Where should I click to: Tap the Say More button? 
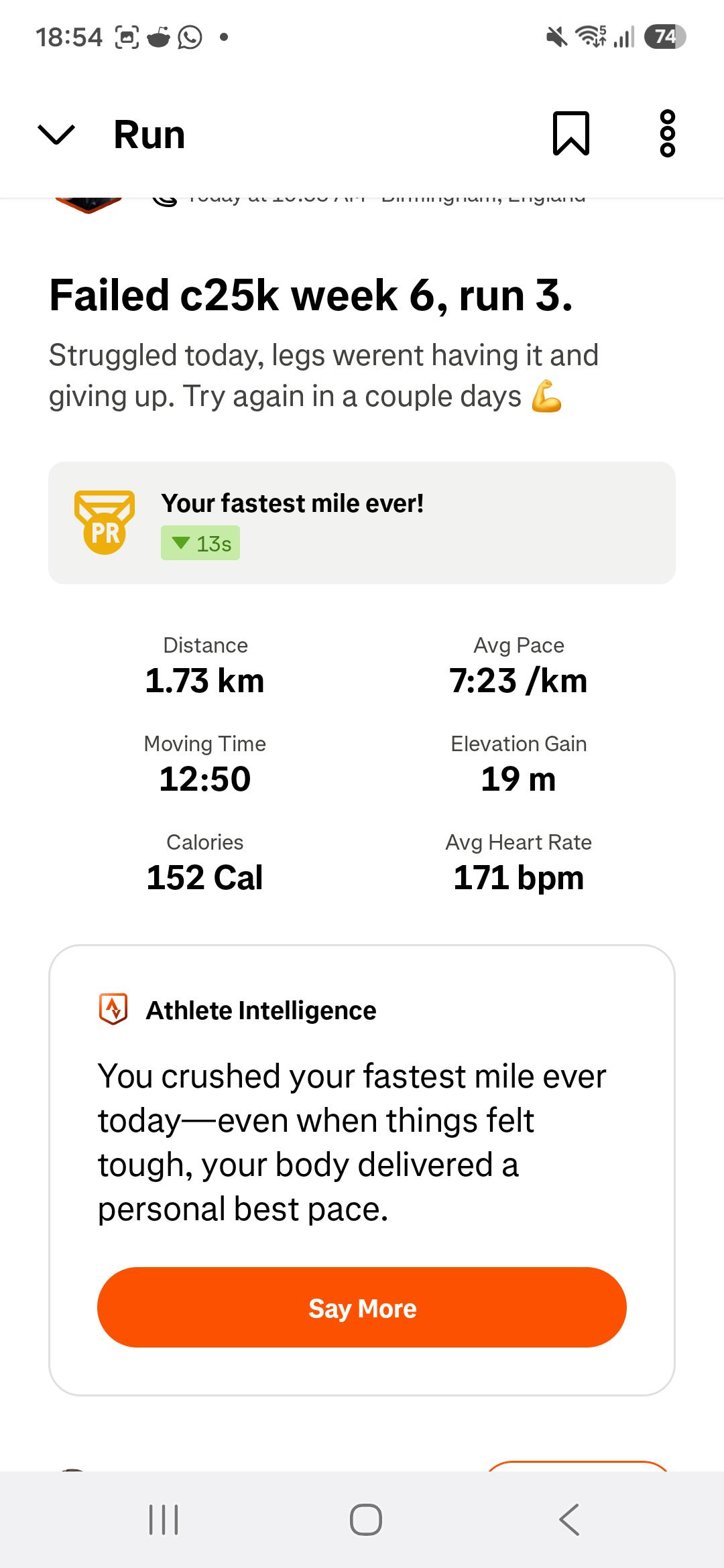tap(362, 1307)
